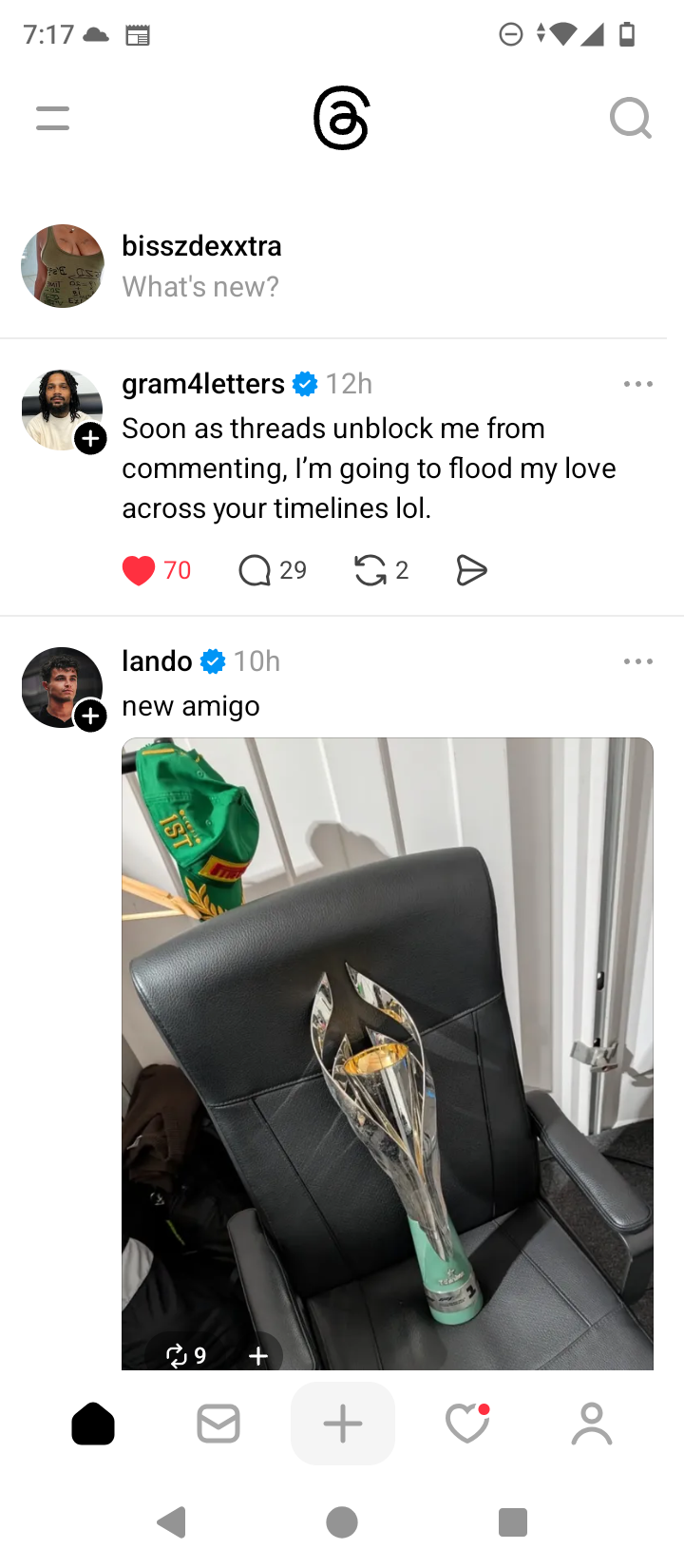Screen dimensions: 684x1568
Task: View lando's profile from username
Action: [x=158, y=661]
